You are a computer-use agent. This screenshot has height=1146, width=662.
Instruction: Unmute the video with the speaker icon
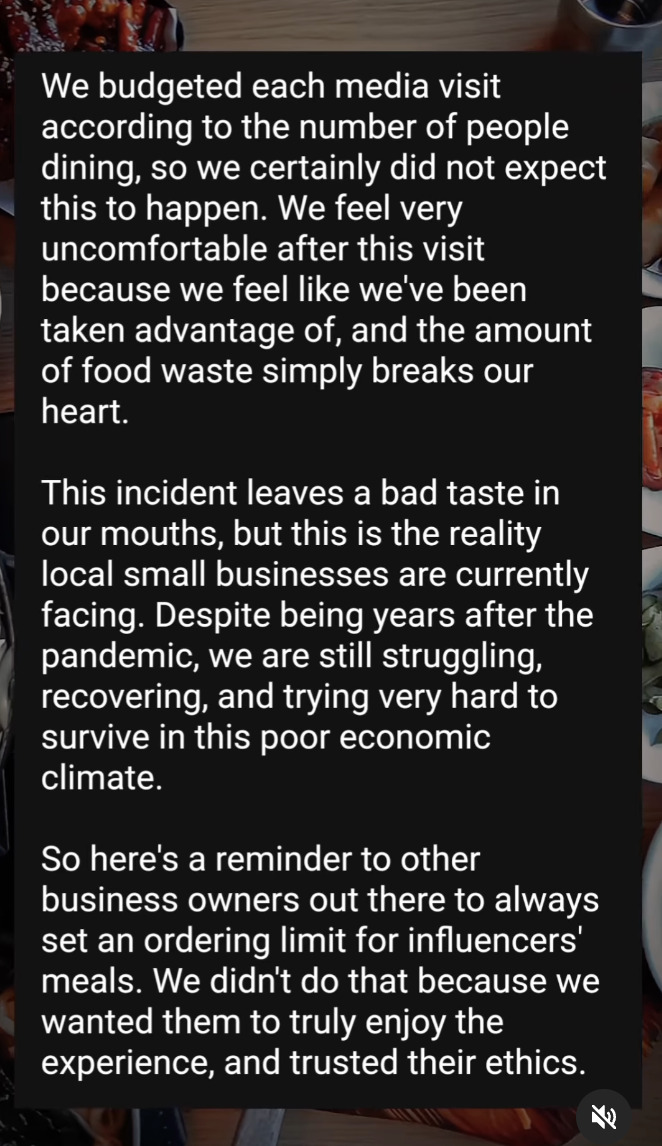click(604, 1116)
